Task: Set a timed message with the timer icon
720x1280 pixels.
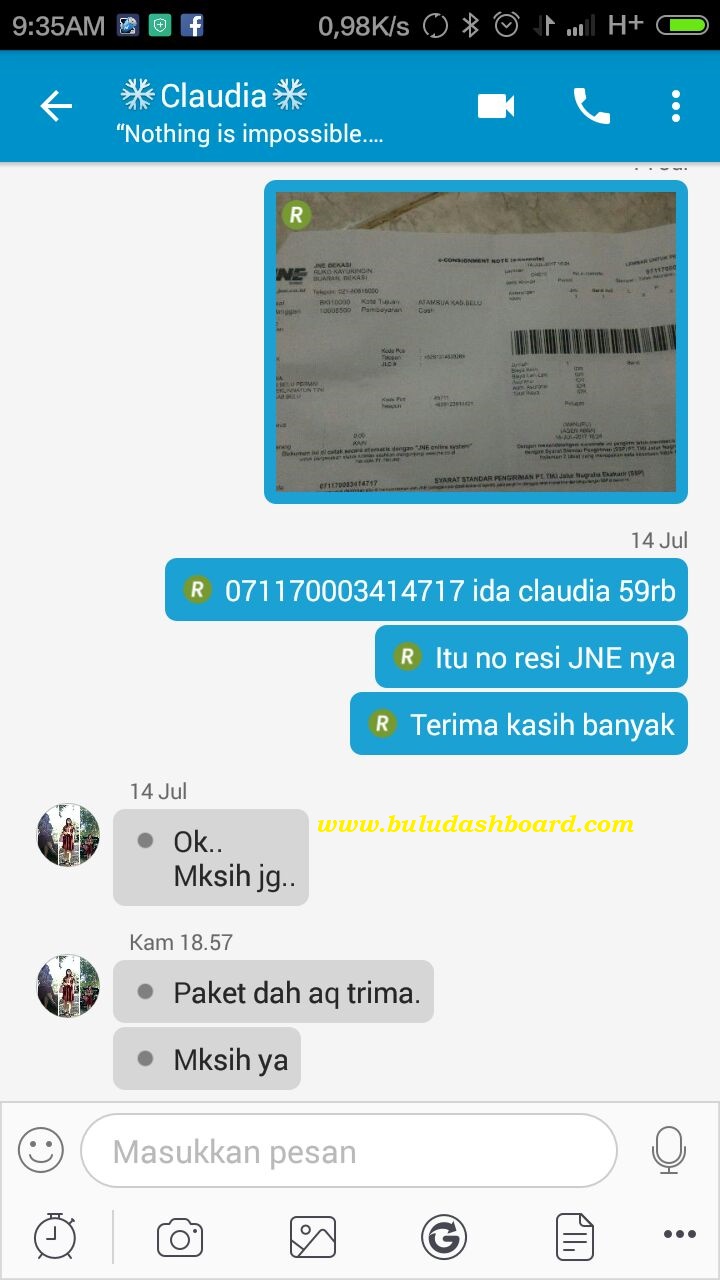Action: [55, 1237]
